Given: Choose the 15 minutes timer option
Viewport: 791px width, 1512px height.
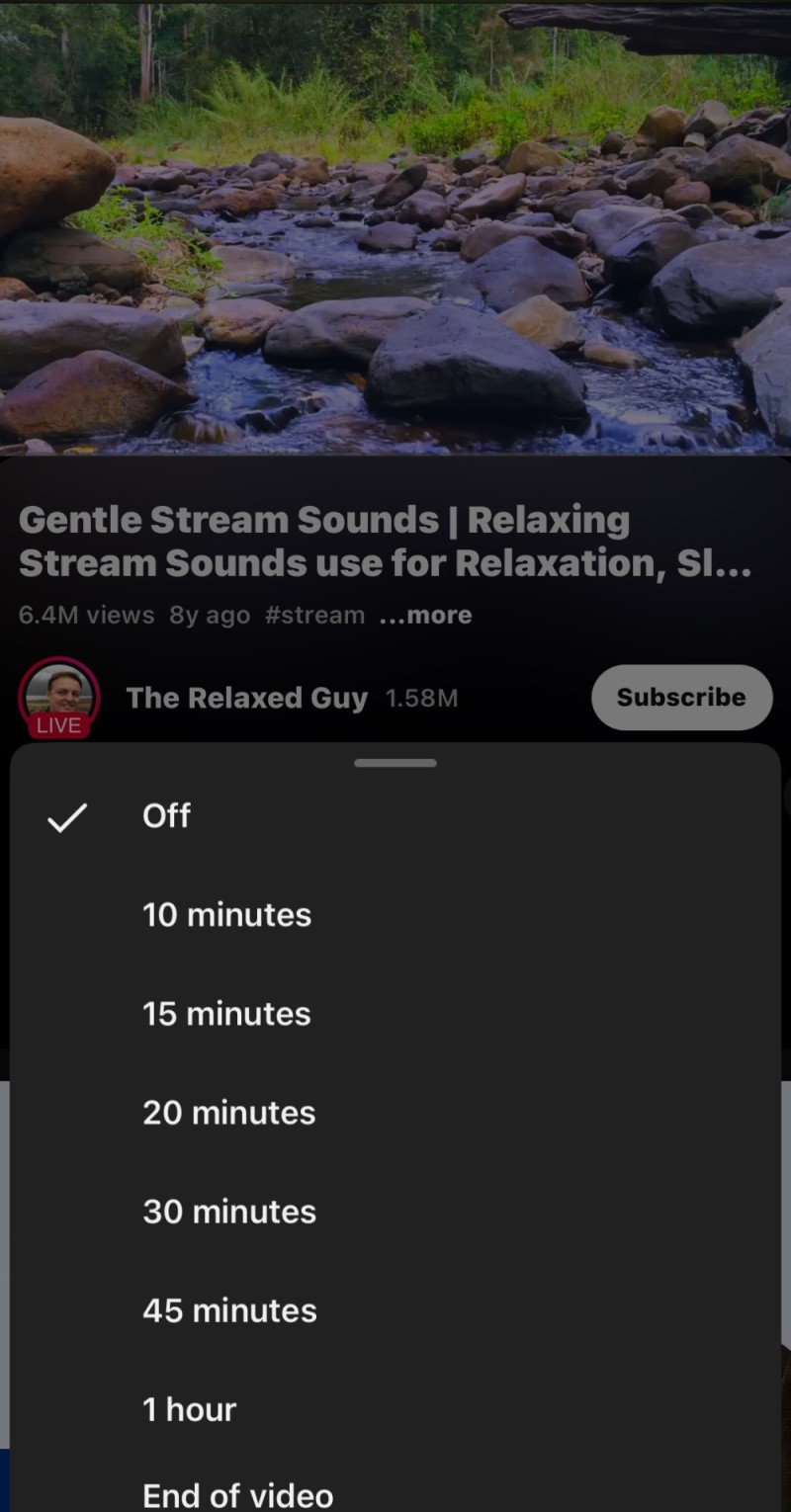Looking at the screenshot, I should coord(226,1014).
